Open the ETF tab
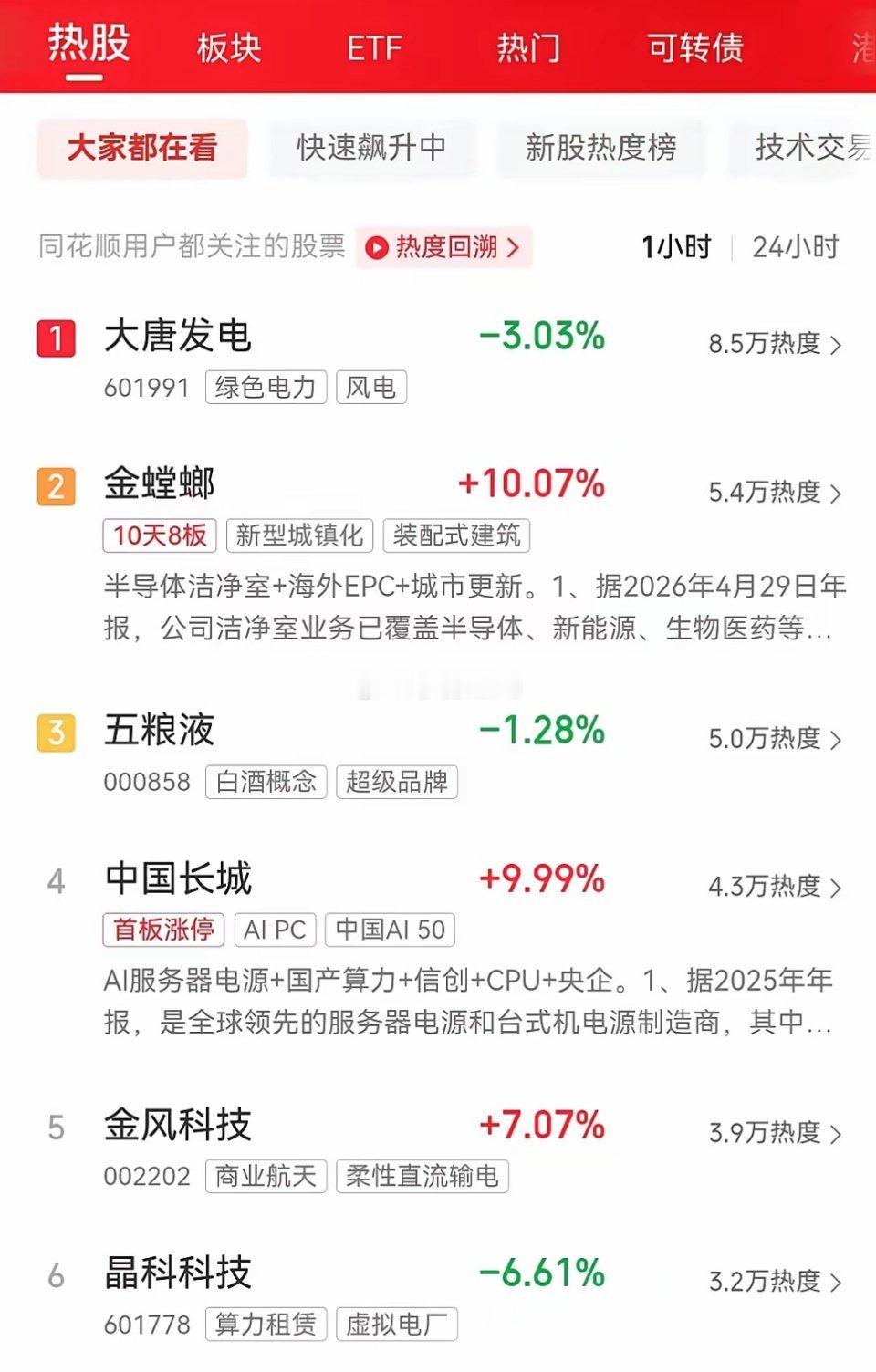The height and width of the screenshot is (1372, 876). (374, 47)
